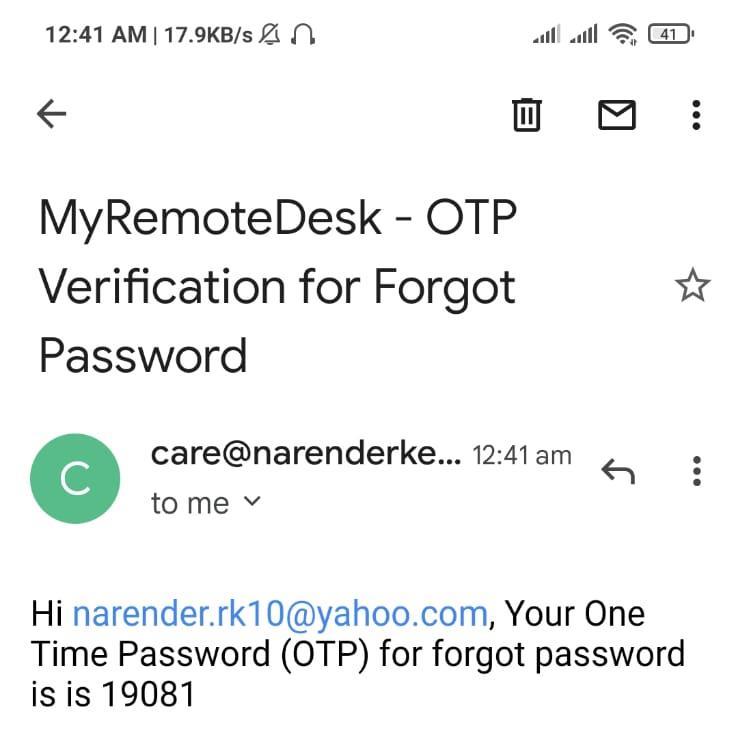
Task: Reply to the care@ sender
Action: 617,469
